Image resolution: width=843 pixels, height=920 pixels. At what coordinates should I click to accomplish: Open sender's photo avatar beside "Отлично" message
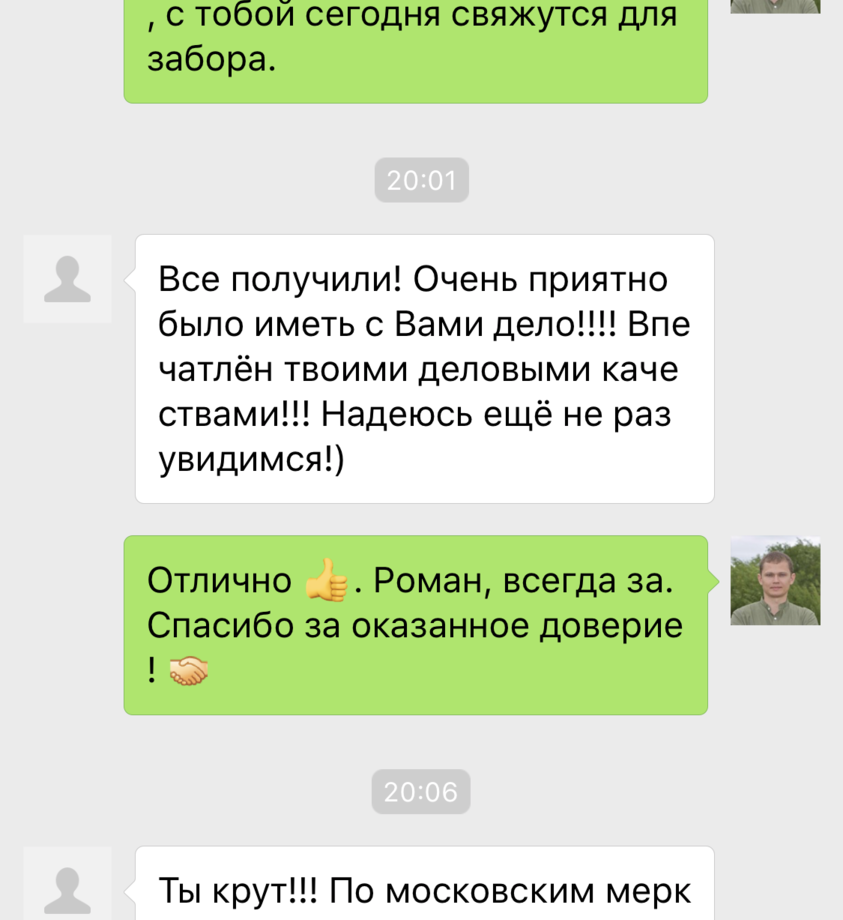tap(775, 581)
